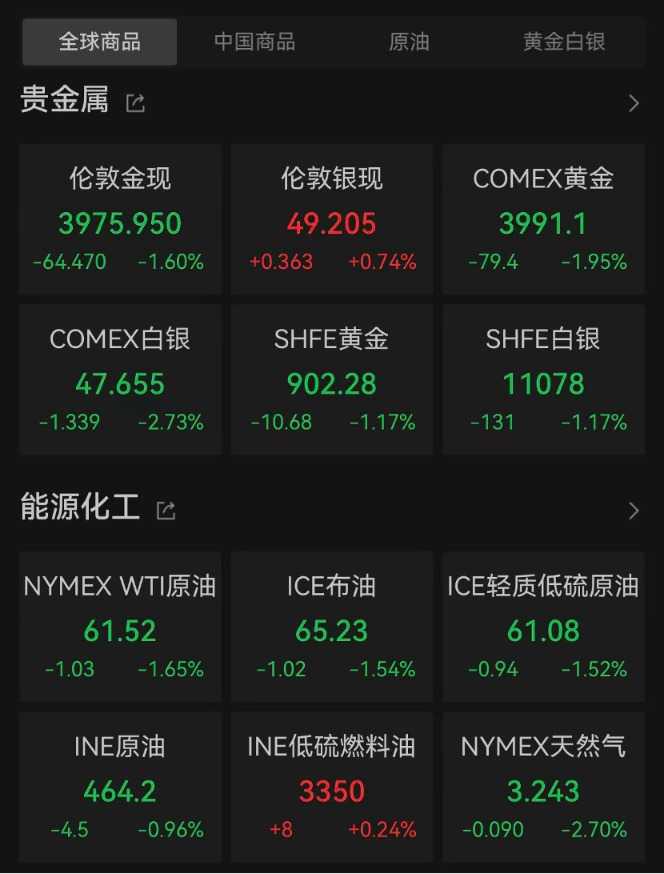Open the NYMEX天然气 quote card
Viewport: 664px width, 874px height.
(543, 787)
